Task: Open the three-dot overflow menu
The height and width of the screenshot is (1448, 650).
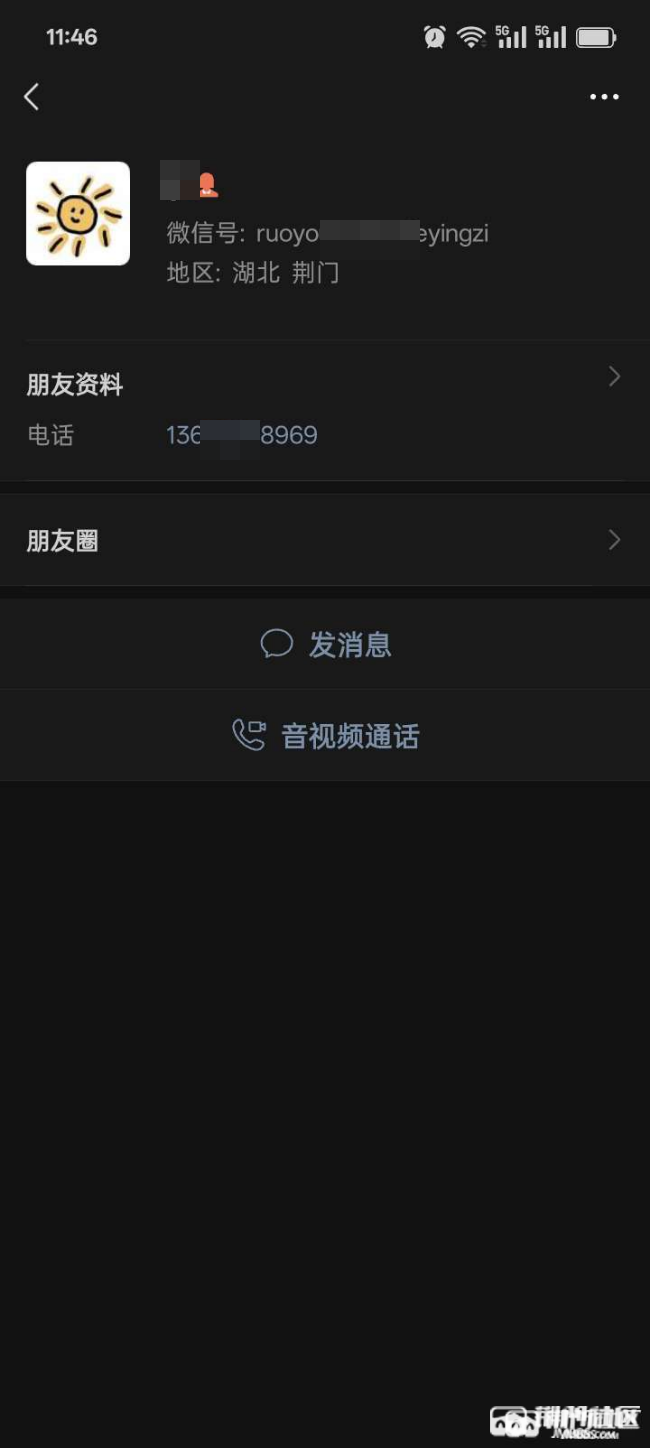Action: 604,97
